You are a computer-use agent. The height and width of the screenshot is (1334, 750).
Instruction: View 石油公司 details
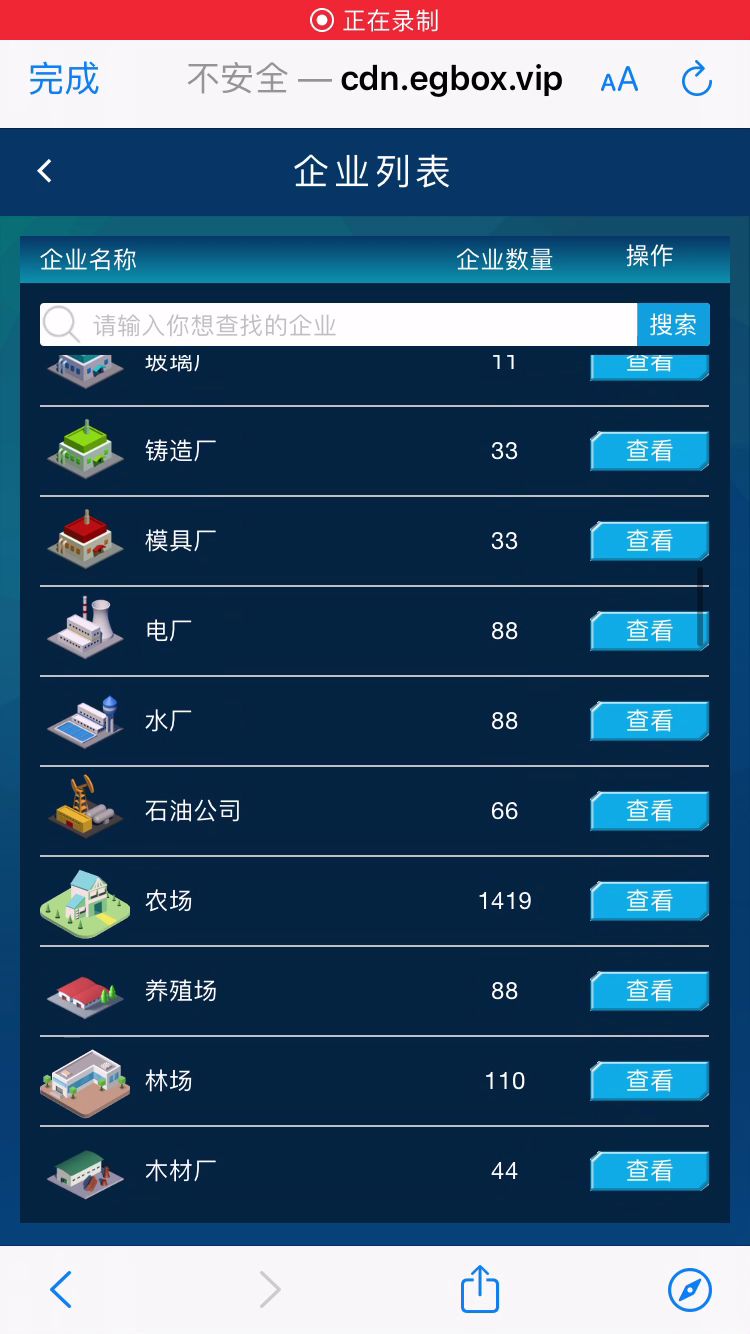pyautogui.click(x=649, y=811)
